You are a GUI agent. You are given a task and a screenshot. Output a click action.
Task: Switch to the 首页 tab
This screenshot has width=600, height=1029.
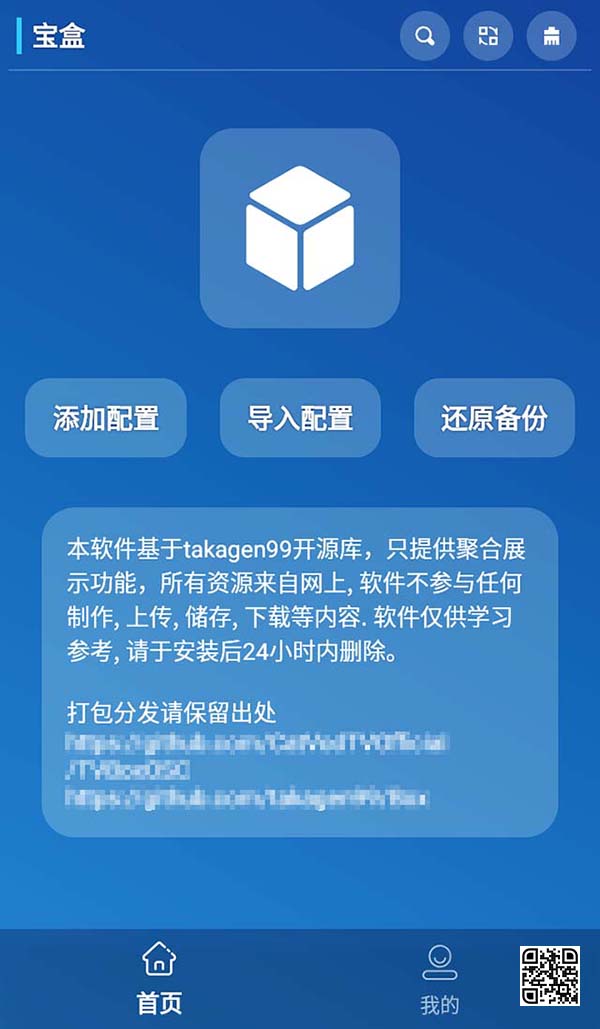click(x=159, y=978)
